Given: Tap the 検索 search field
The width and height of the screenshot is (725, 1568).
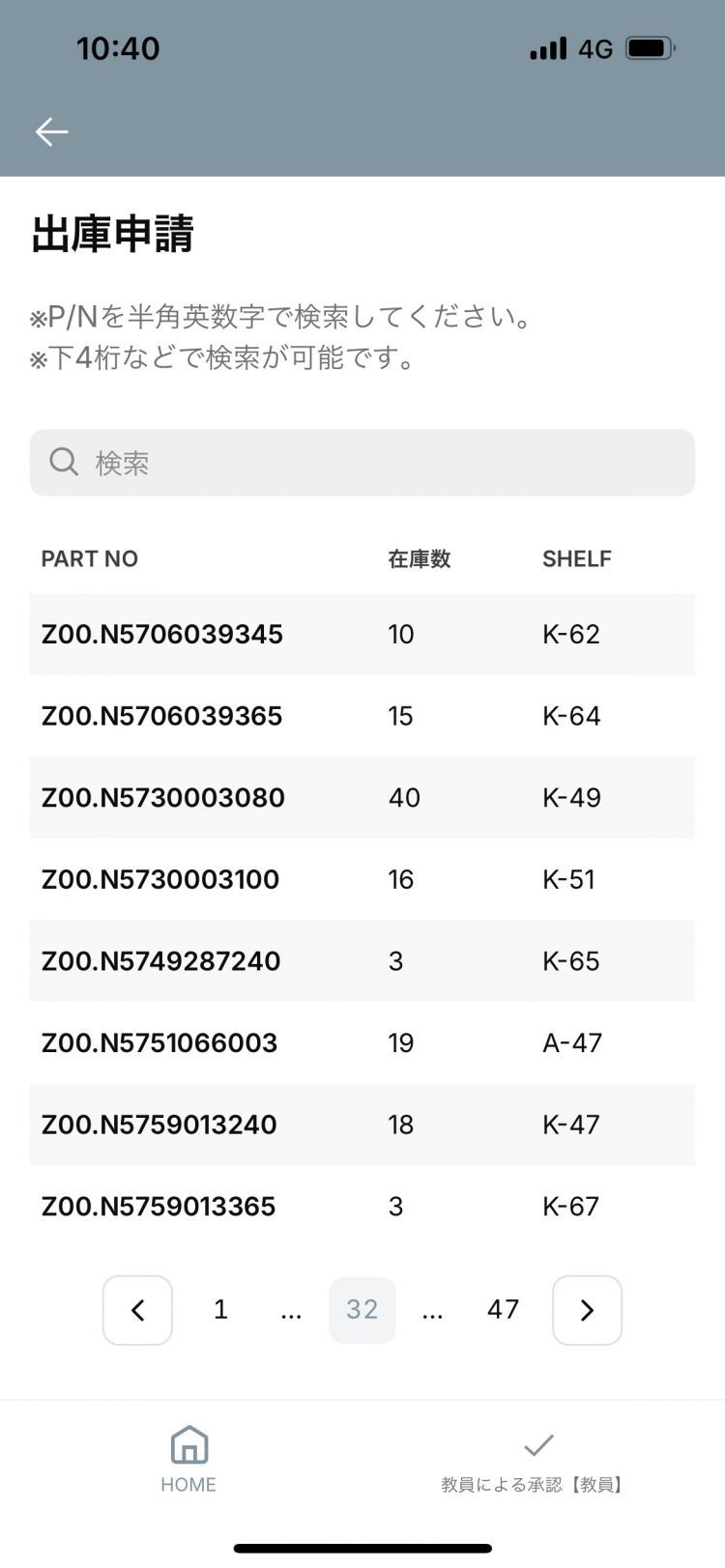Looking at the screenshot, I should (362, 463).
